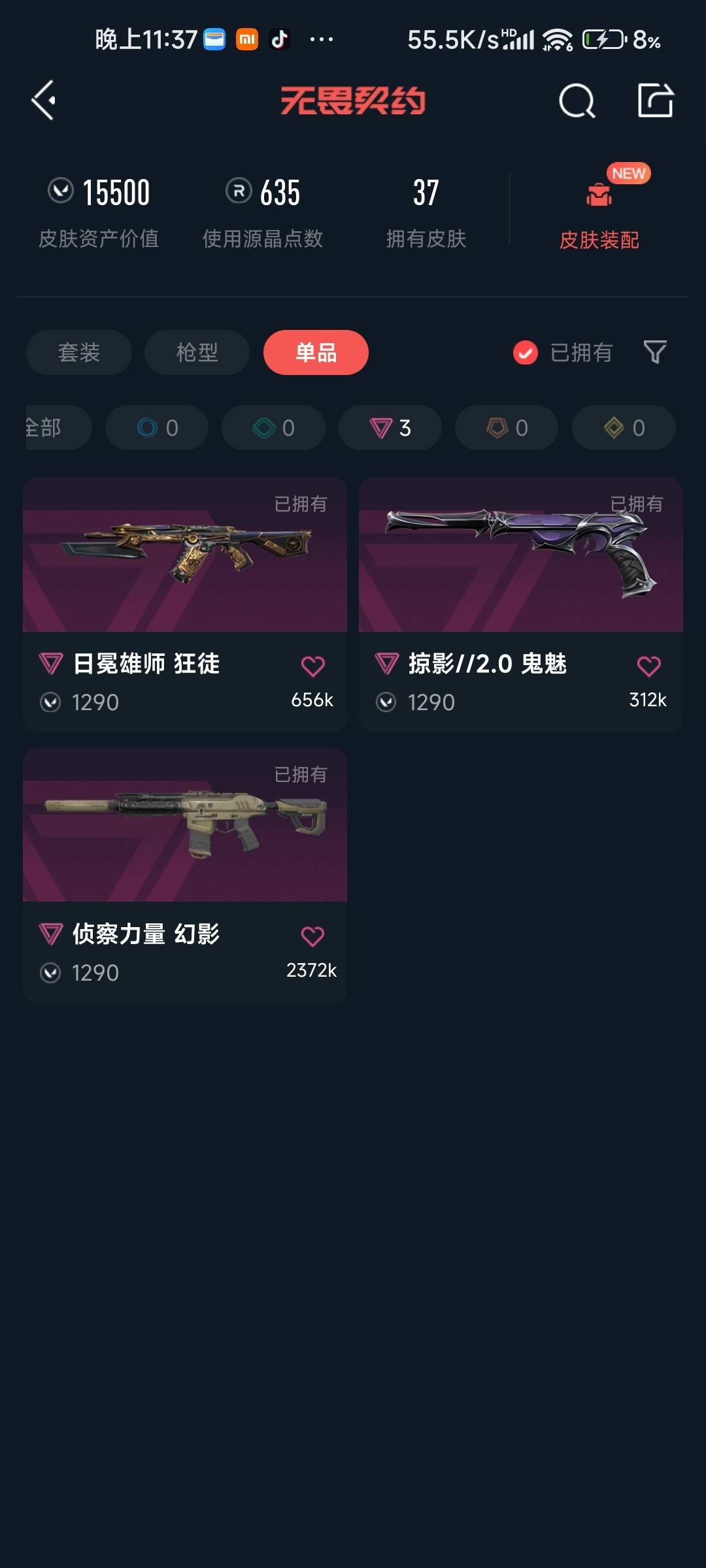Favorite the 日冕雄师 狂徒 skin
The image size is (706, 1568).
tap(314, 664)
